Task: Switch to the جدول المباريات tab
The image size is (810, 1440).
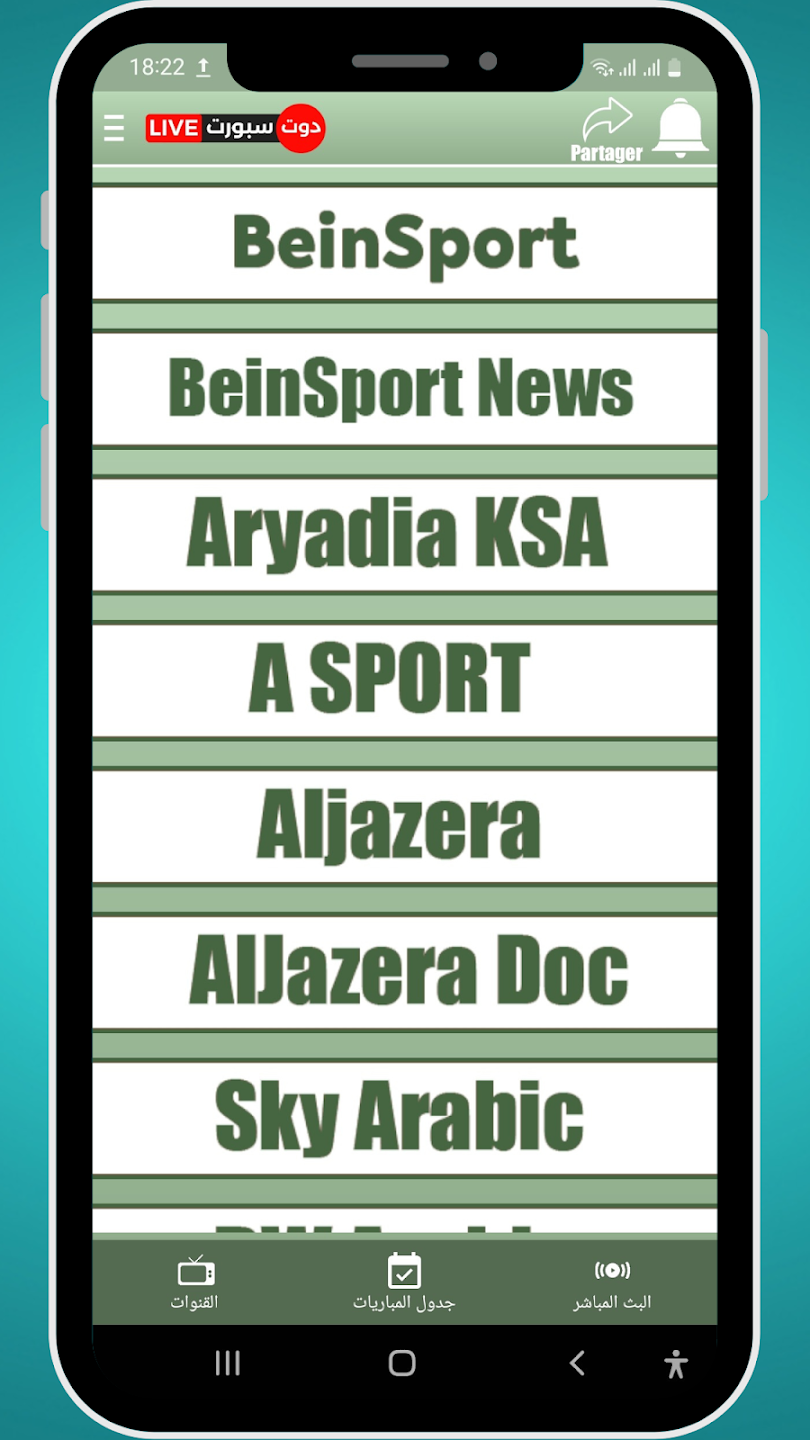Action: 404,1283
